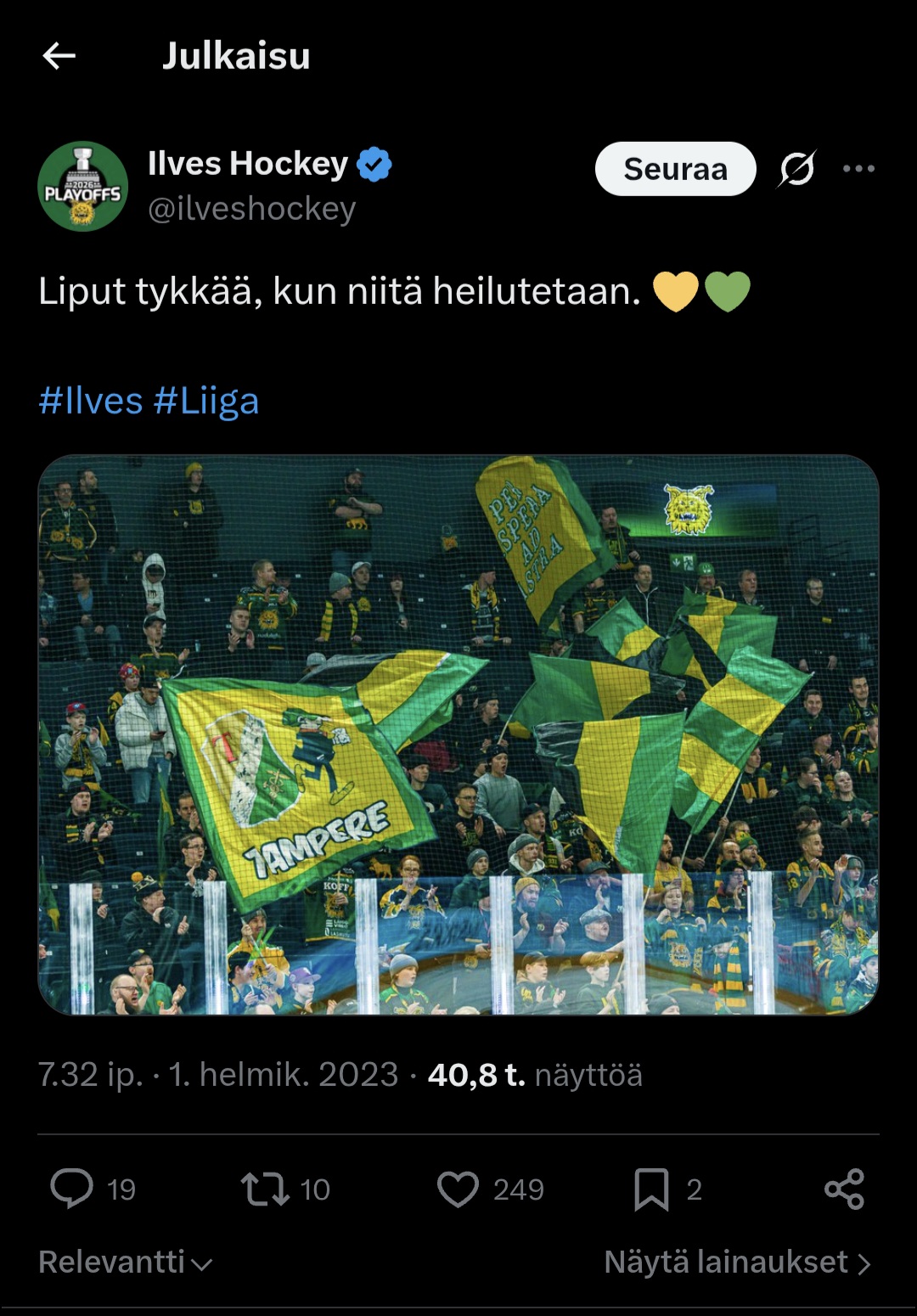Repost this Ilves Hockey post

coord(266,1189)
